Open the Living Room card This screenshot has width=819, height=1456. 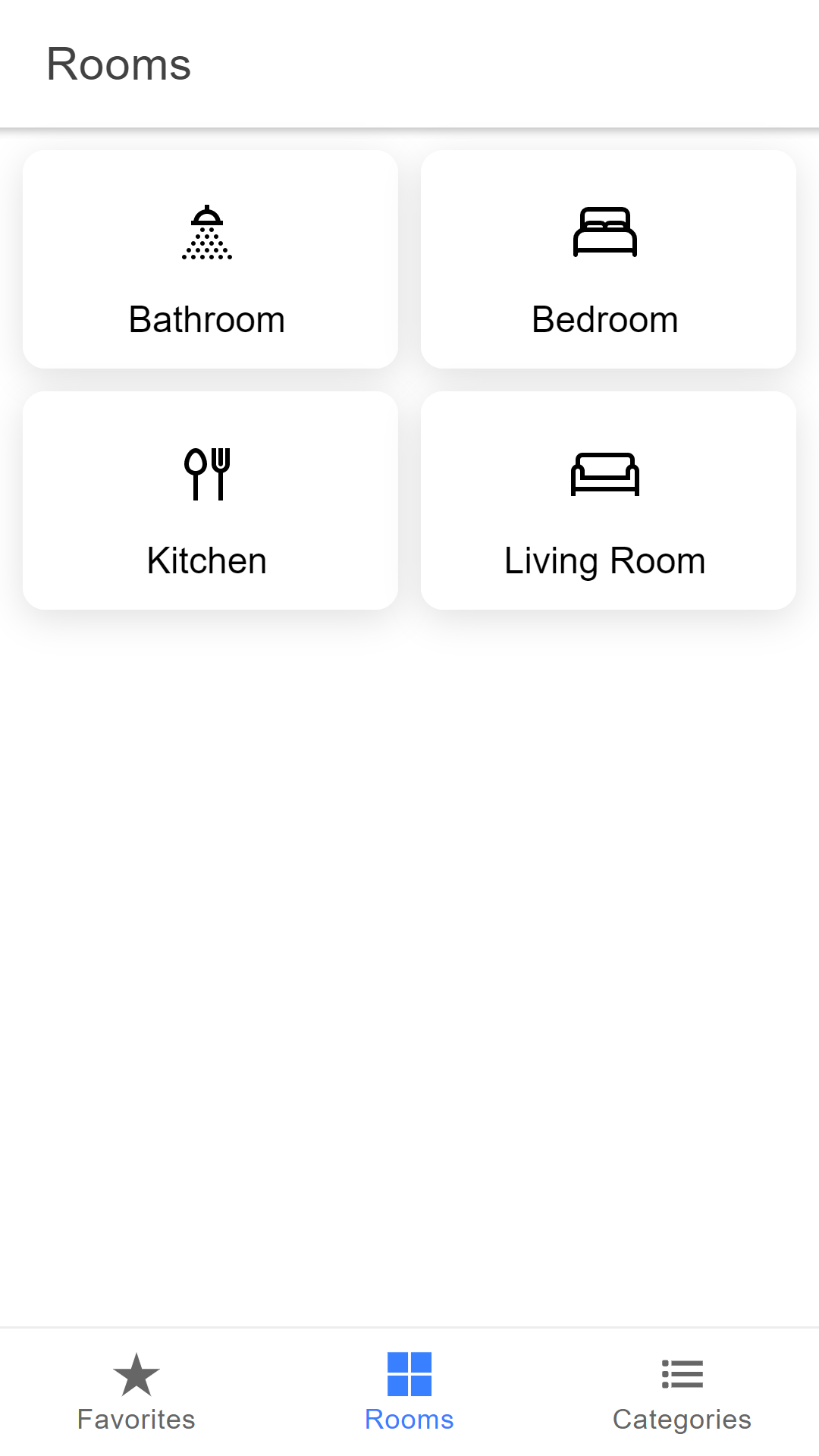click(607, 500)
